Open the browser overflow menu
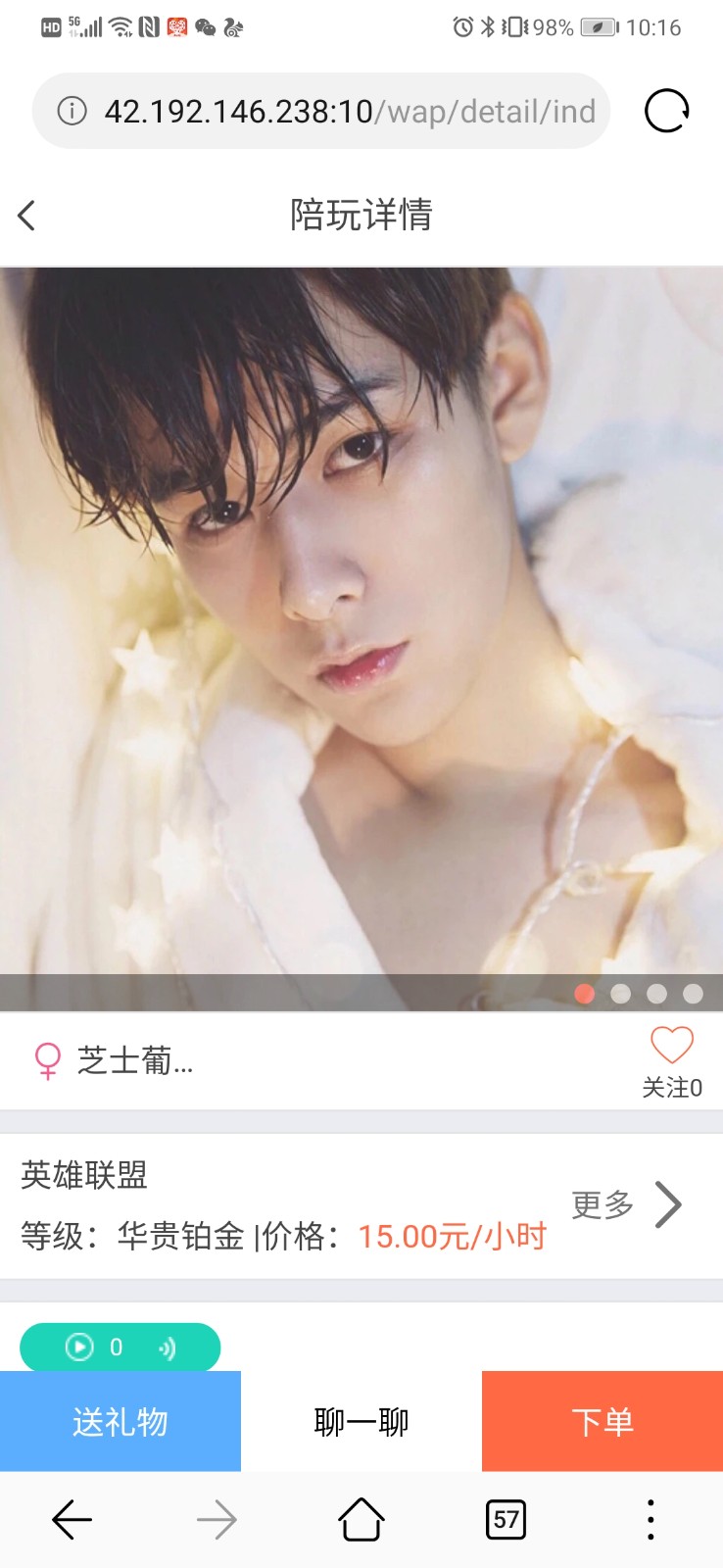 [x=650, y=1520]
